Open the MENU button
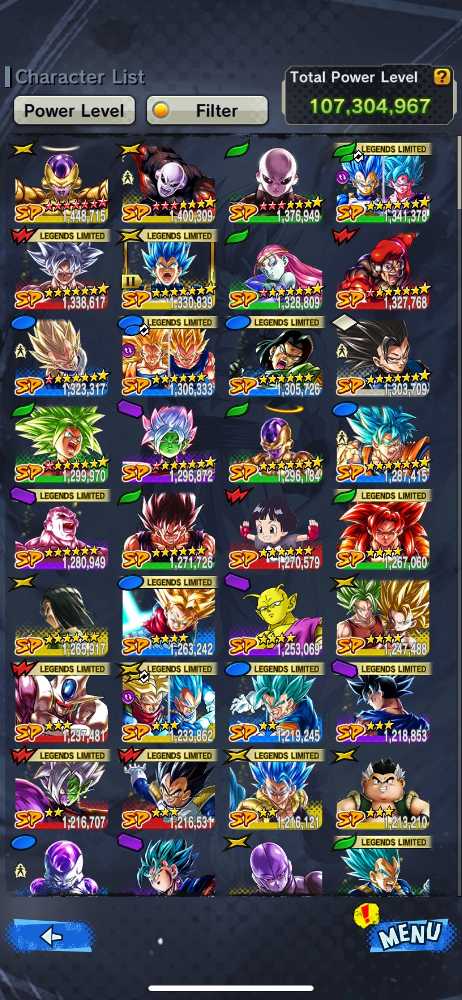Image resolution: width=462 pixels, height=1000 pixels. tap(408, 932)
